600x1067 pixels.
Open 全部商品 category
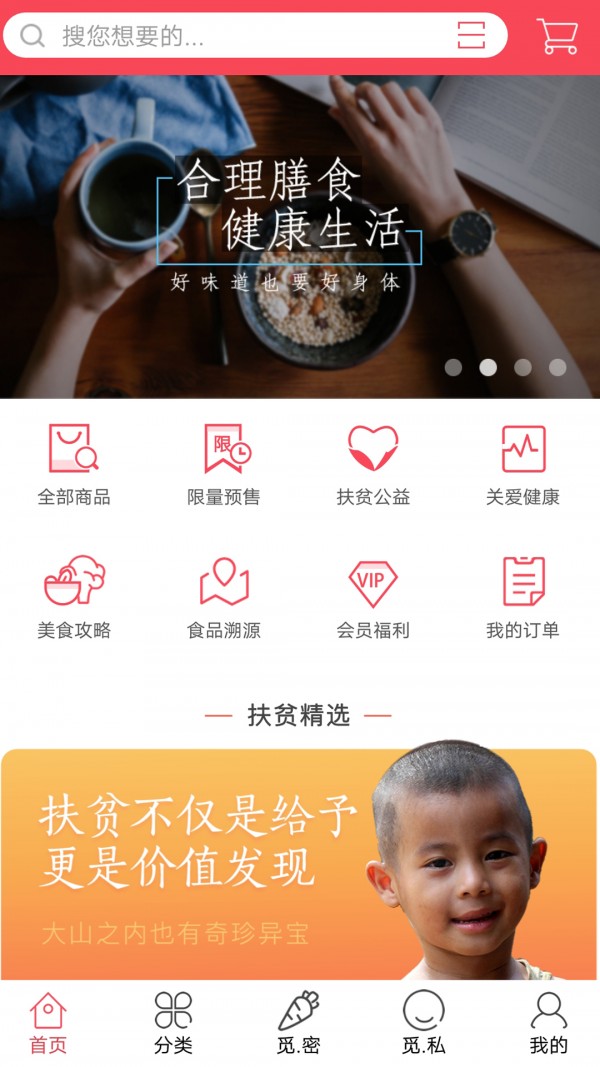click(x=74, y=464)
